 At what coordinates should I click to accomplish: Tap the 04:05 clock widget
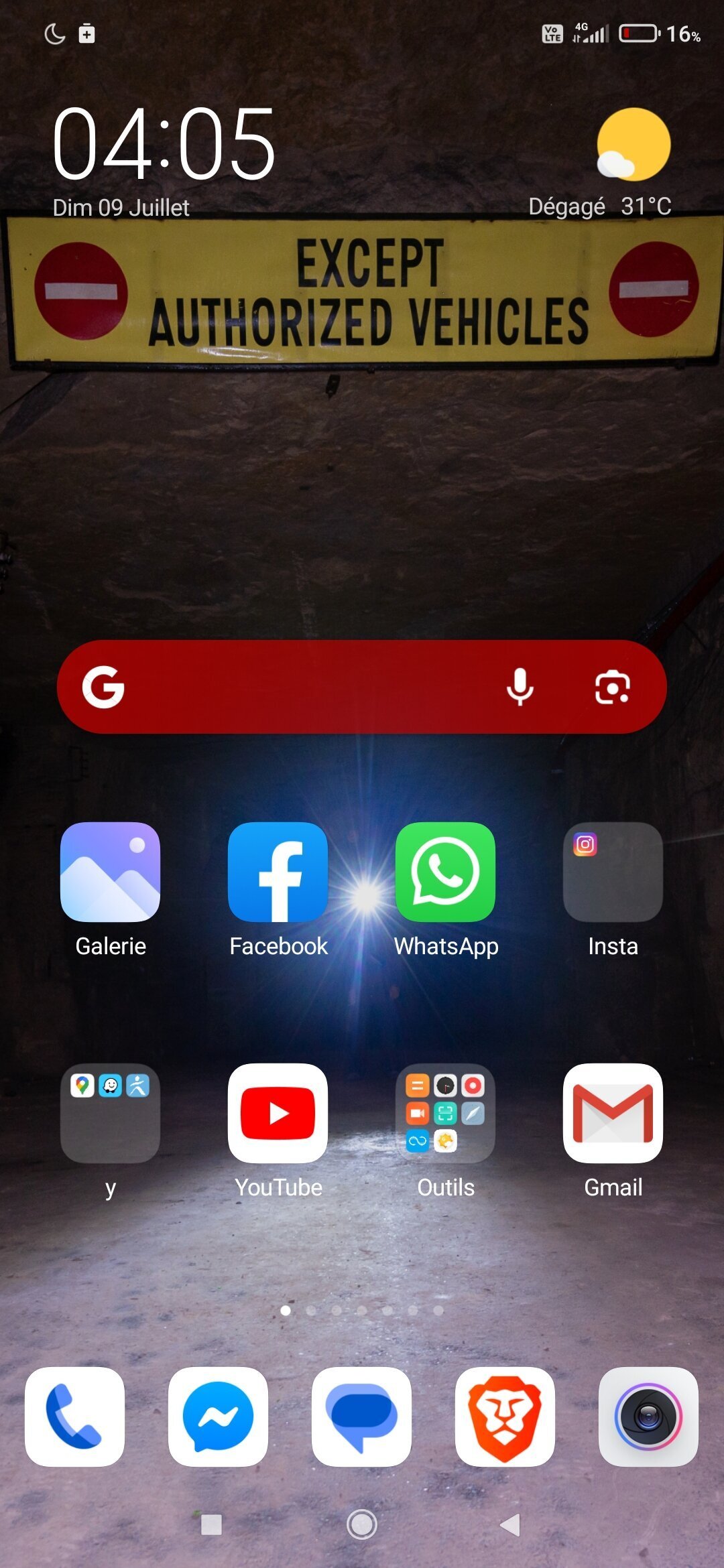point(164,144)
